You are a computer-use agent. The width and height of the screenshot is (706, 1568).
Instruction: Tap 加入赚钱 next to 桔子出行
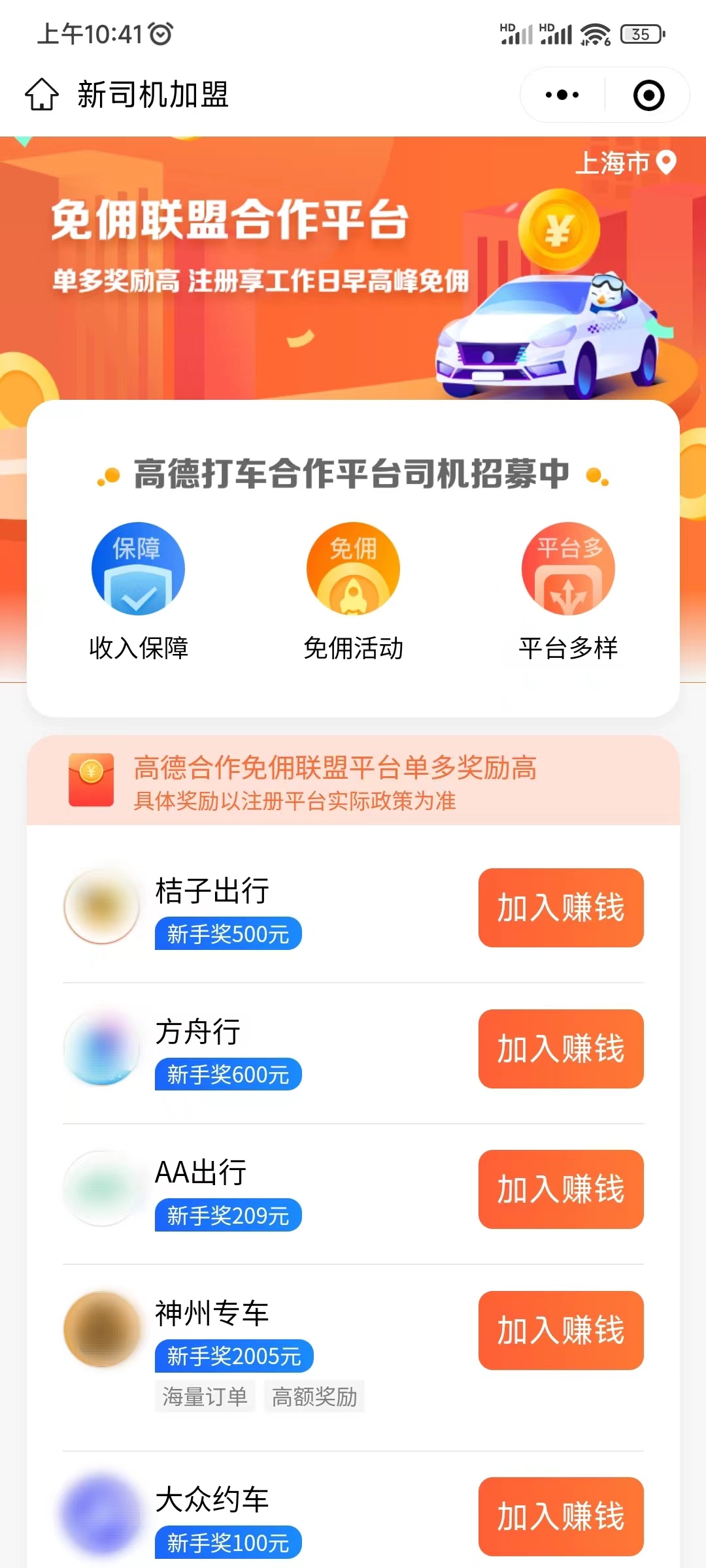pyautogui.click(x=560, y=908)
